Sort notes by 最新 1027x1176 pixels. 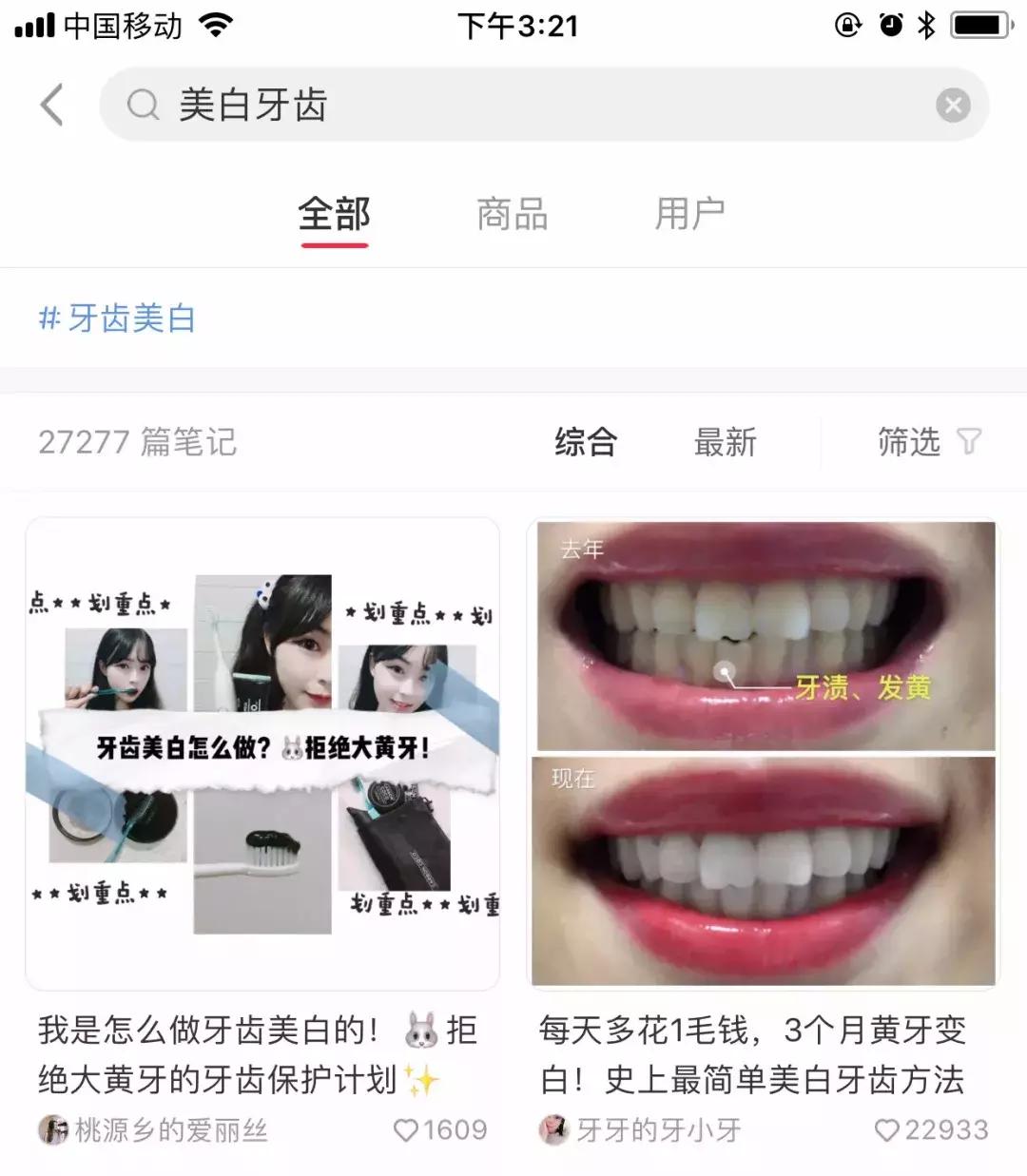click(725, 442)
